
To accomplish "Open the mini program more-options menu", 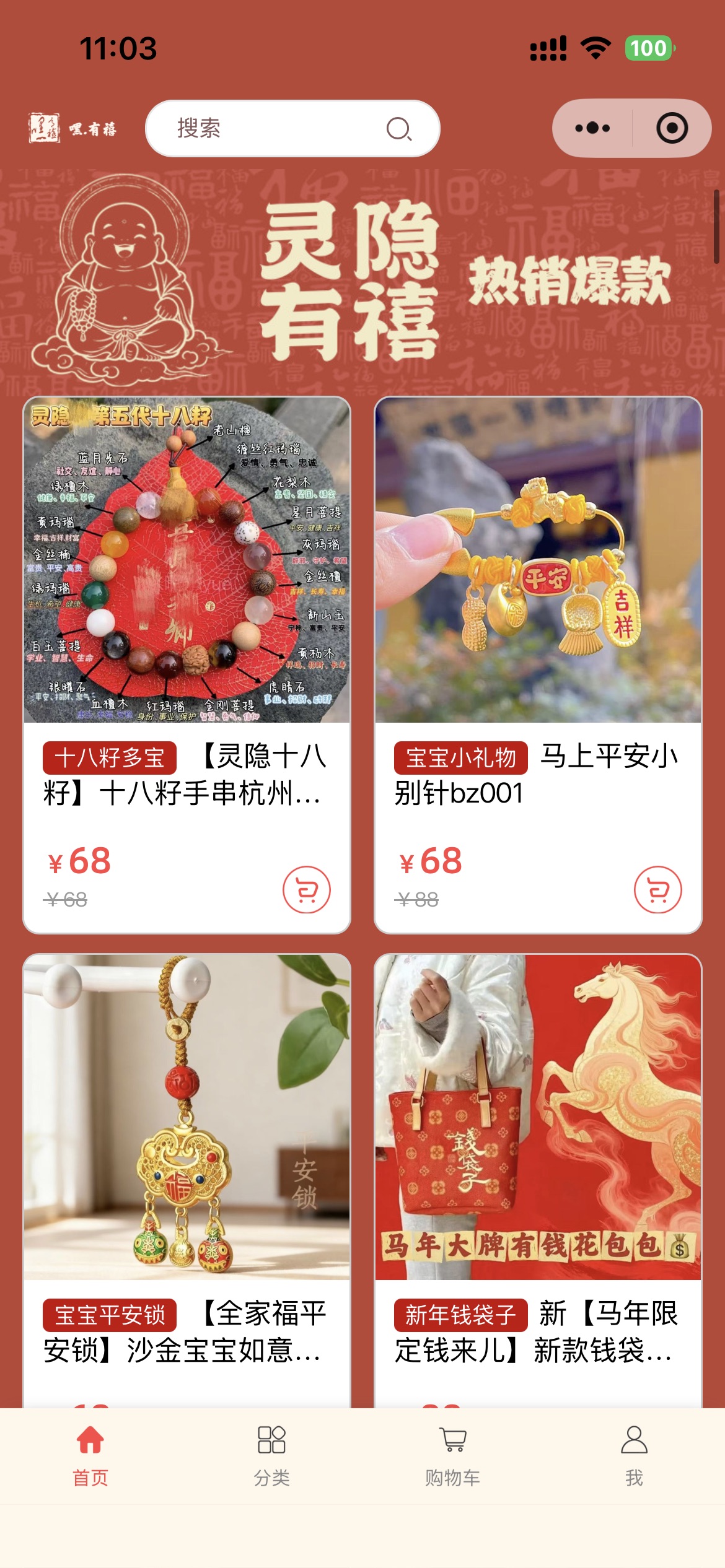I will tap(592, 128).
